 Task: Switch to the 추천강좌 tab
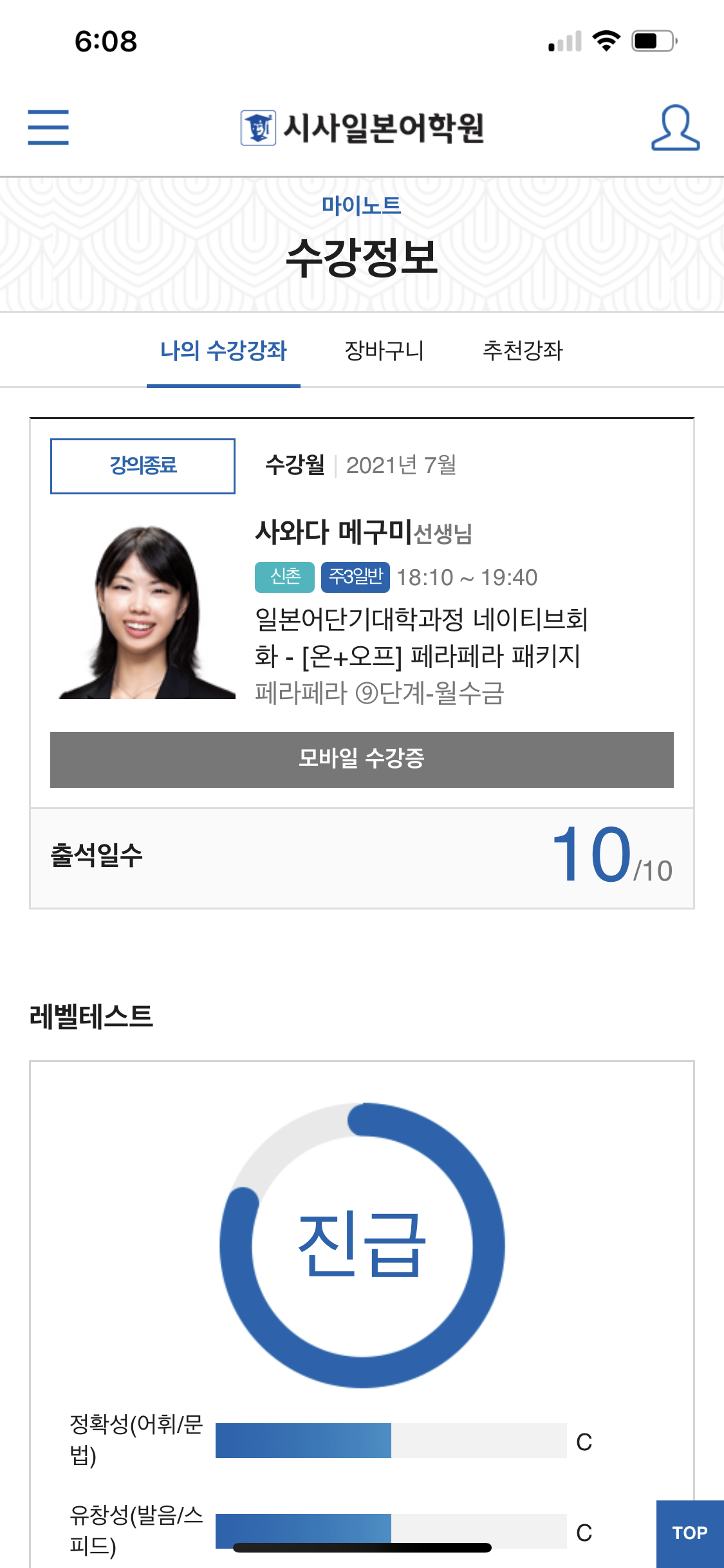click(523, 351)
